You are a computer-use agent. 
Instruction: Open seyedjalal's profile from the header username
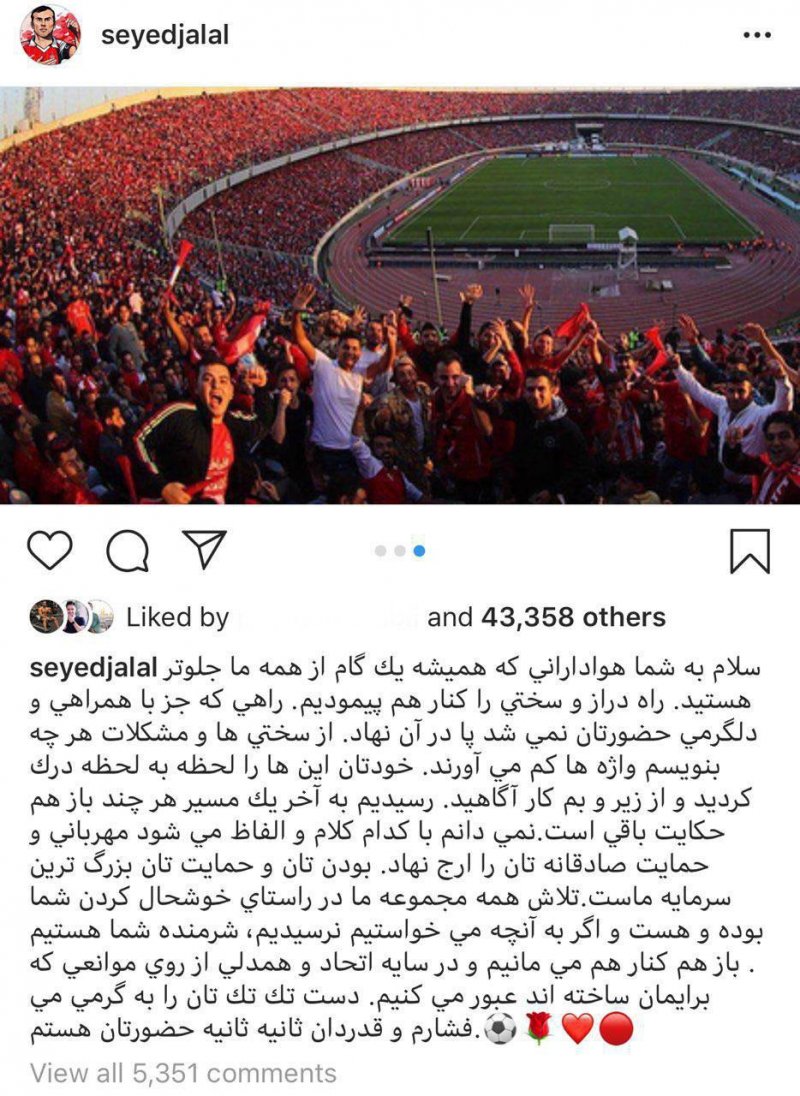tap(165, 35)
